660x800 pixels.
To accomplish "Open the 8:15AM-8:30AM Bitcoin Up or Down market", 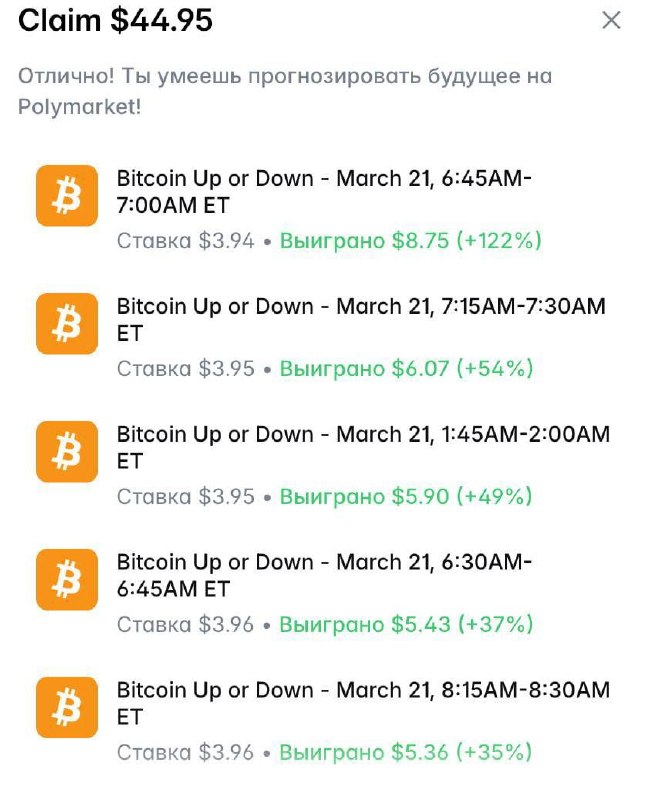I will pyautogui.click(x=362, y=704).
